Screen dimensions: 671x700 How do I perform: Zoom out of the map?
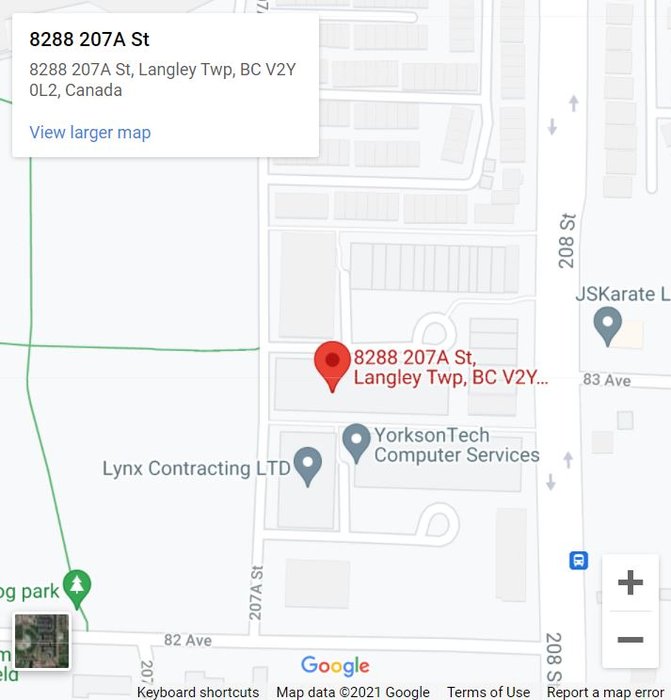630,640
